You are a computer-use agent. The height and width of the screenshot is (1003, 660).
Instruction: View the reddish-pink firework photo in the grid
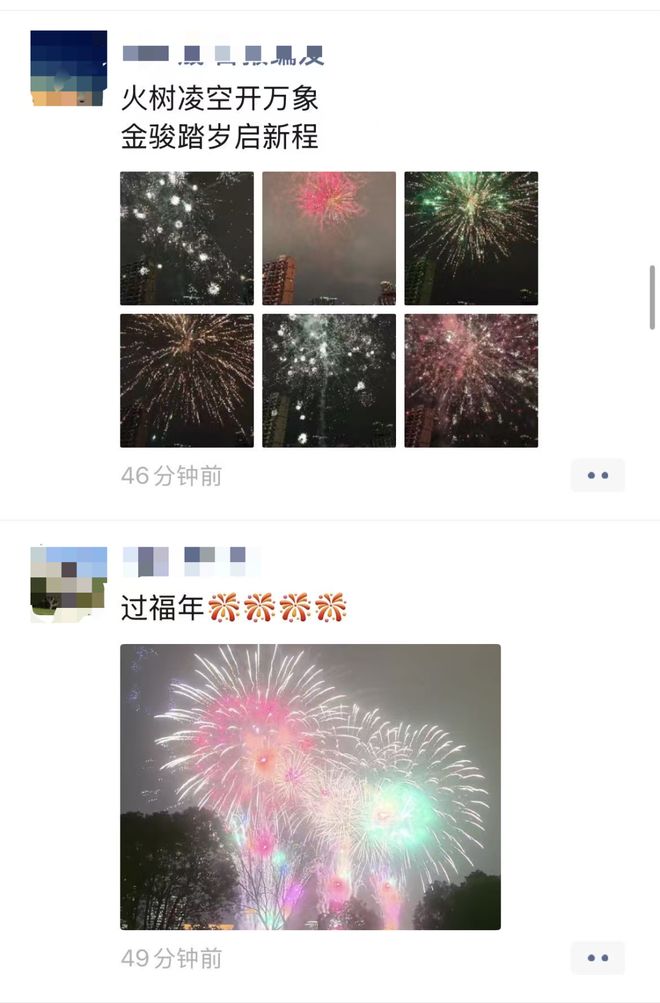(471, 380)
